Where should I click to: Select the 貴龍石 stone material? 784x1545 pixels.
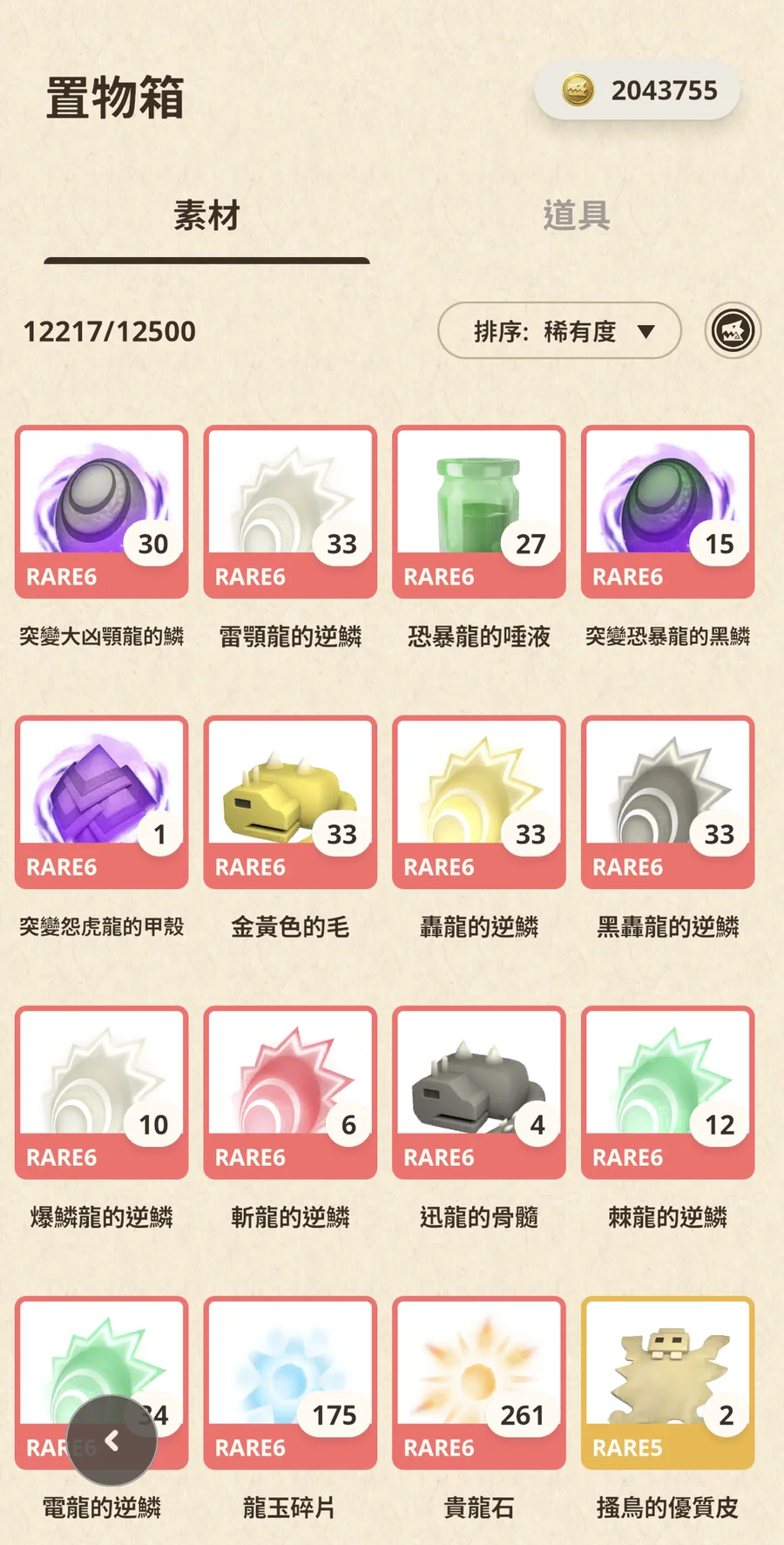click(x=478, y=1382)
